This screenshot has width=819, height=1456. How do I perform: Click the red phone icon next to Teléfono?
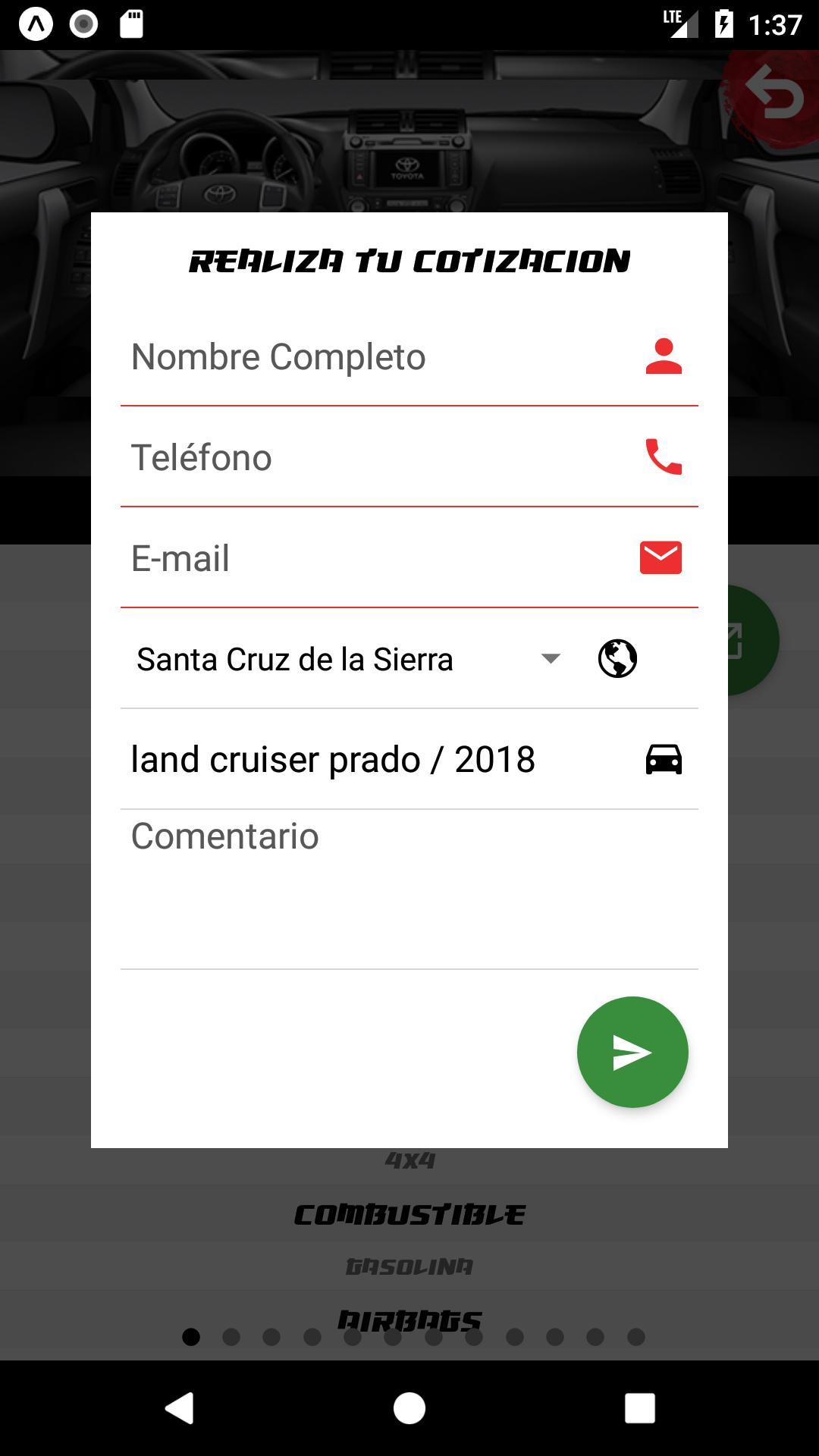[663, 457]
